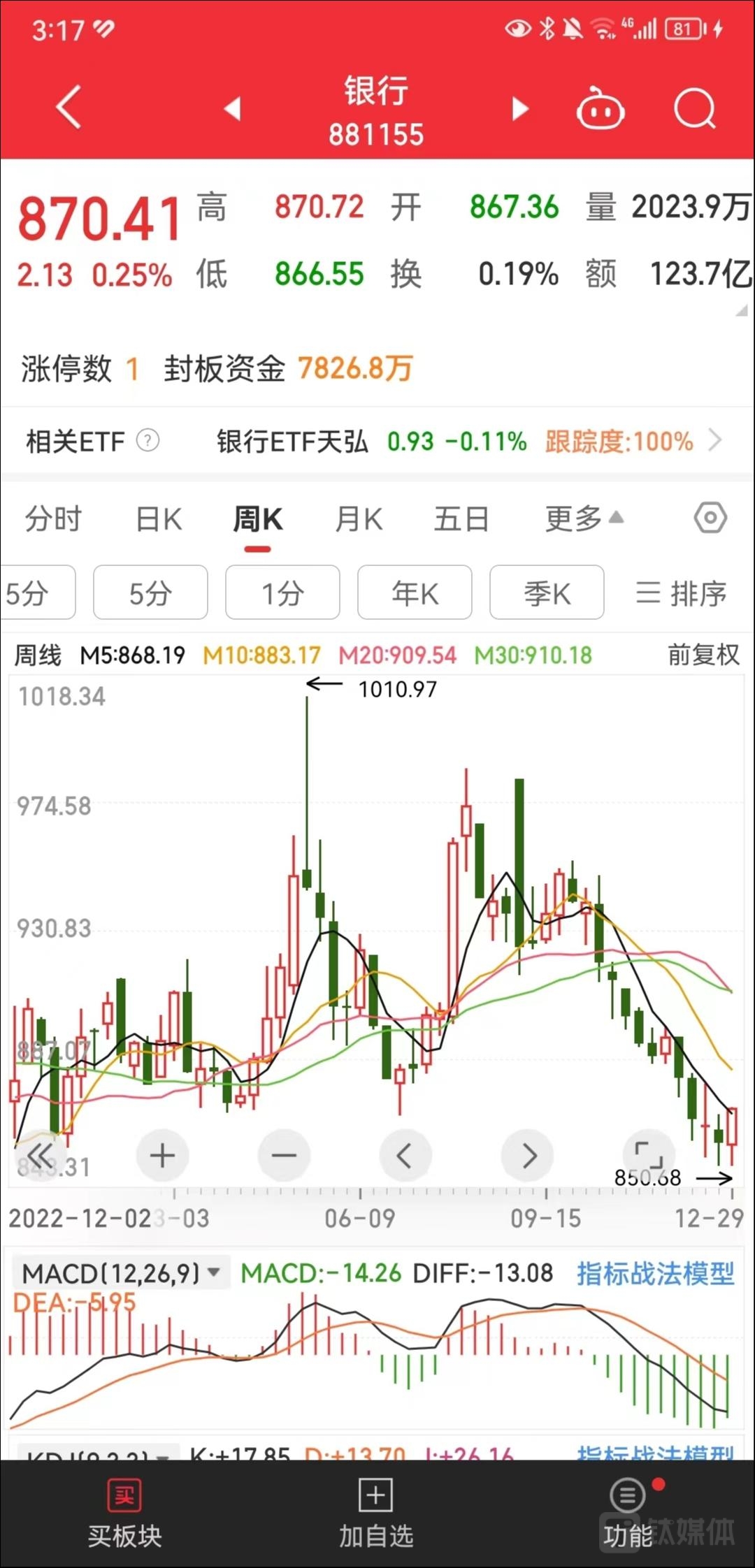The height and width of the screenshot is (1568, 755).
Task: Open the chart settings hexagon icon
Action: tap(710, 518)
